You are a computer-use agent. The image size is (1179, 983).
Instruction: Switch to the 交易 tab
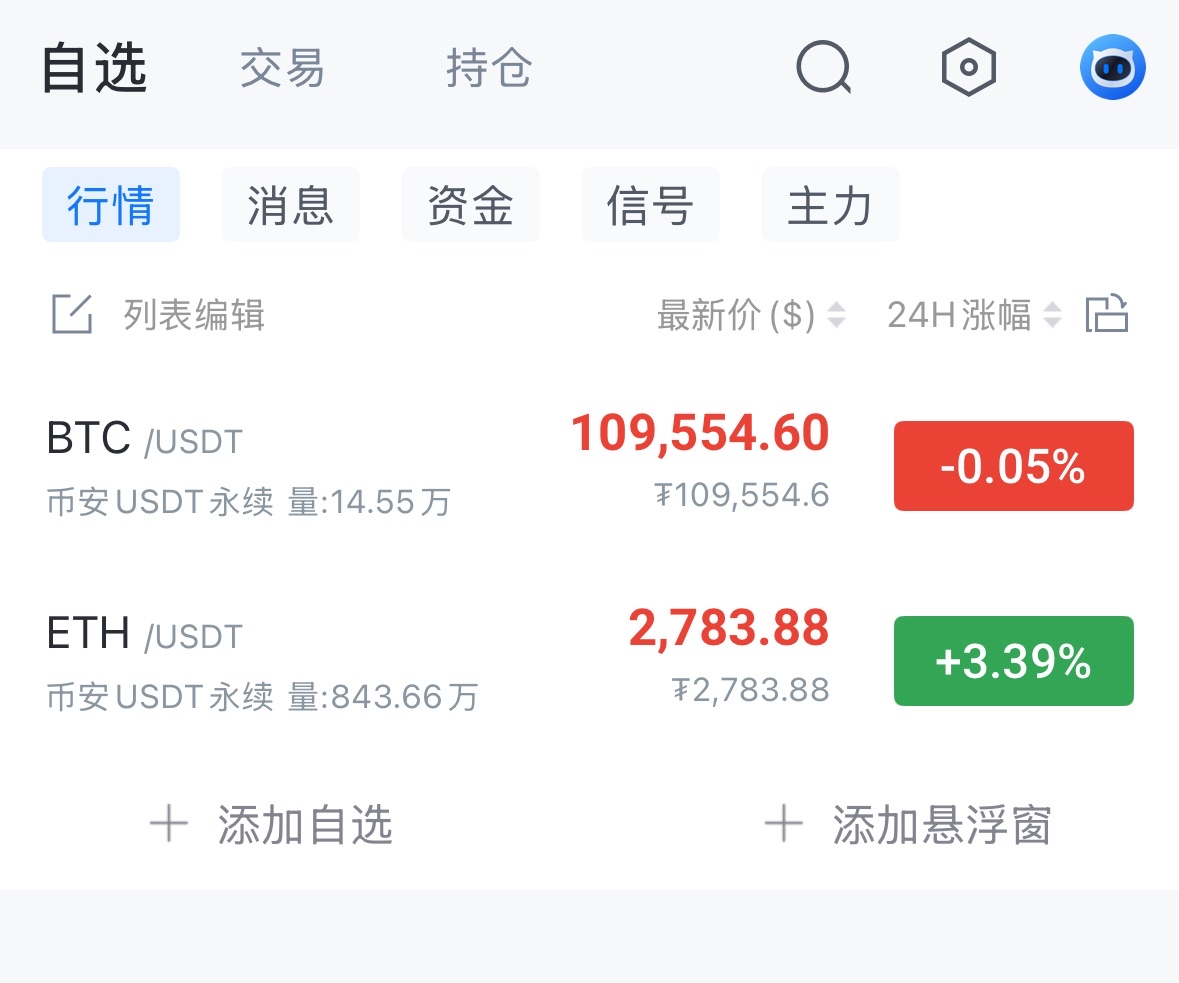(x=282, y=69)
